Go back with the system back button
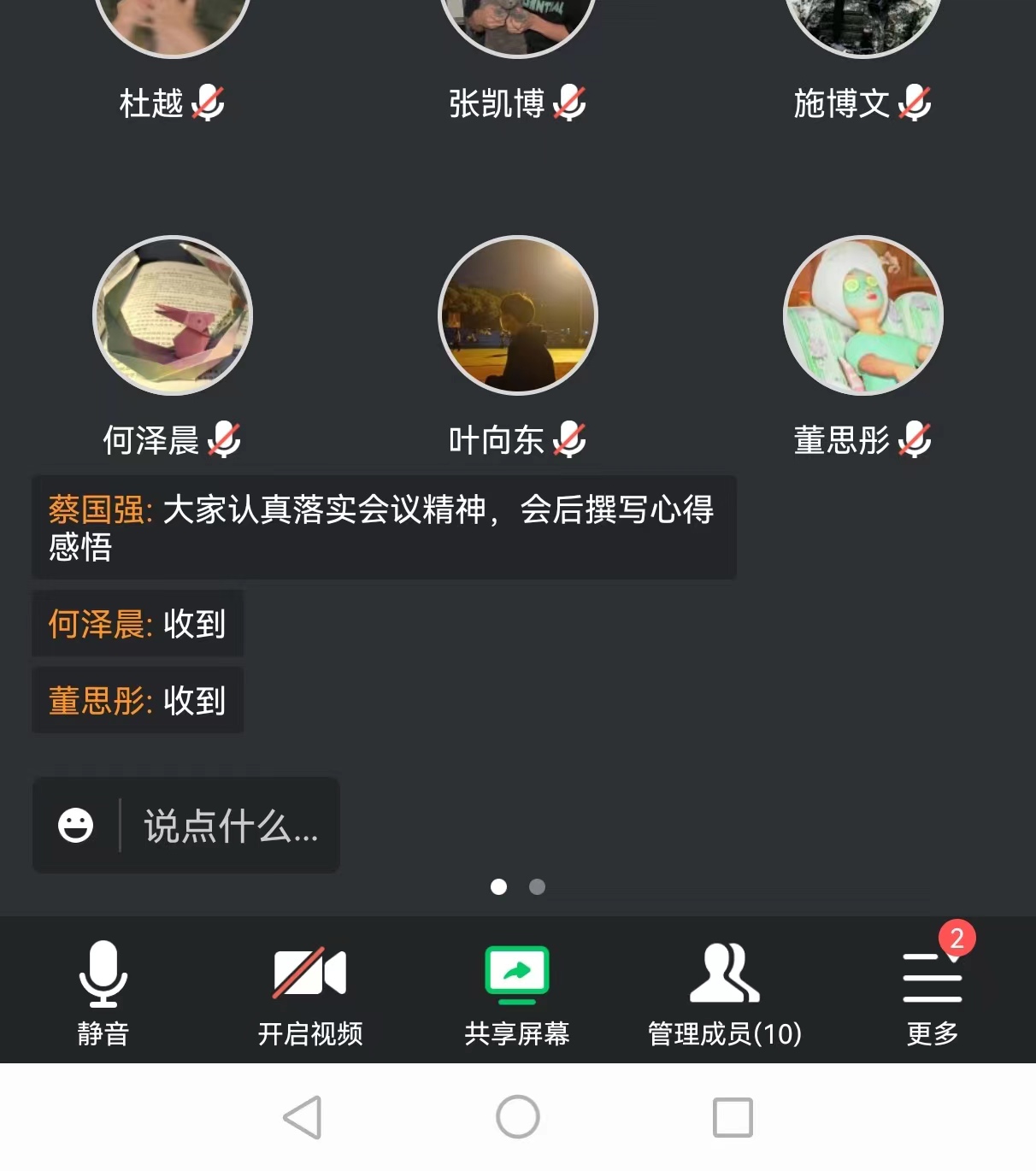 [303, 1117]
